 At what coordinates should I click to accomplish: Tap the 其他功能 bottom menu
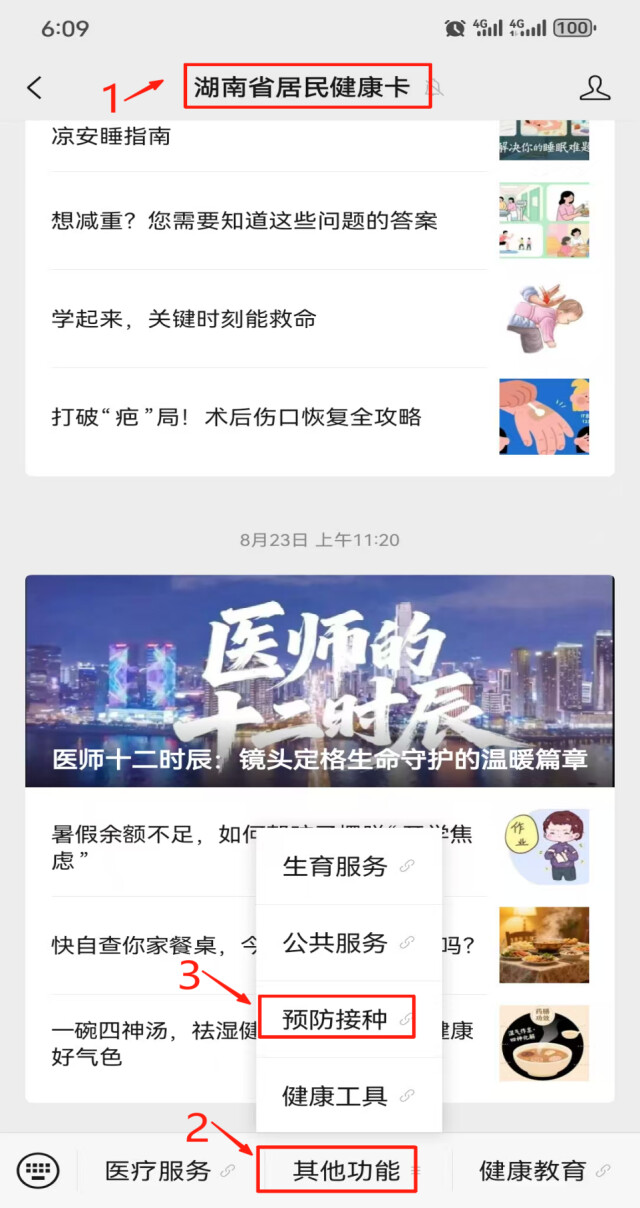(x=346, y=1171)
